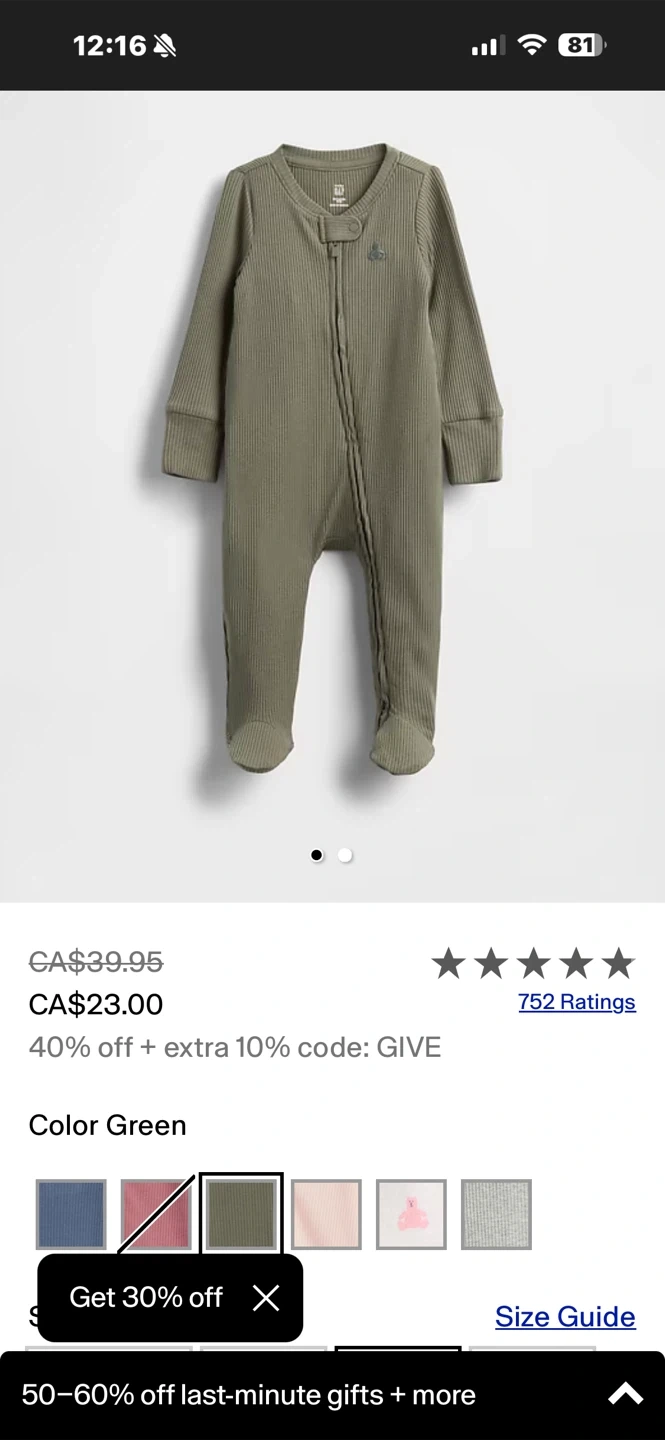This screenshot has height=1440, width=665.
Task: Expand the last-minute gifts promo banner
Action: point(625,1394)
